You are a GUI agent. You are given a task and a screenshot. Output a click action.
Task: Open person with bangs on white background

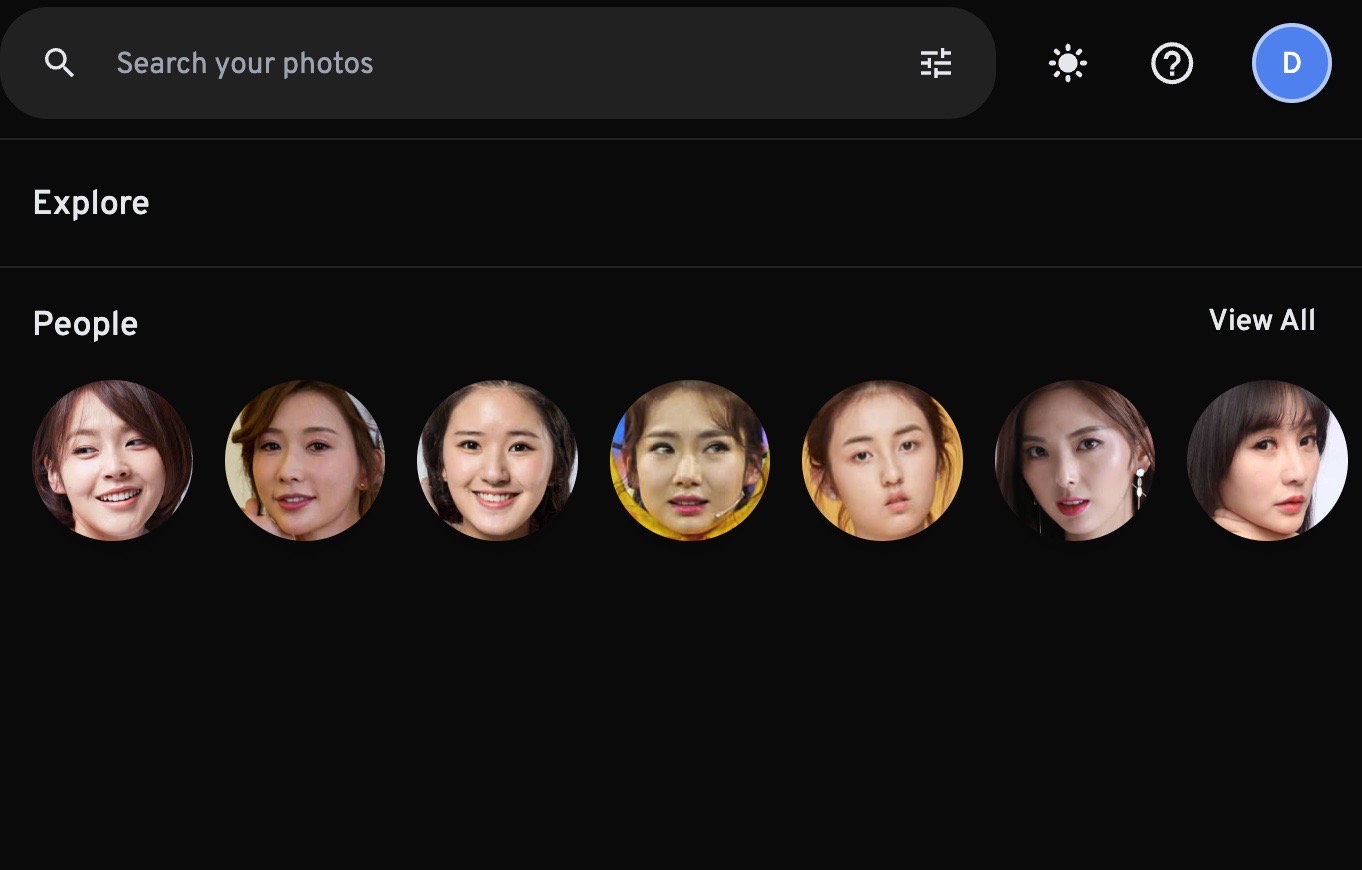click(1267, 460)
